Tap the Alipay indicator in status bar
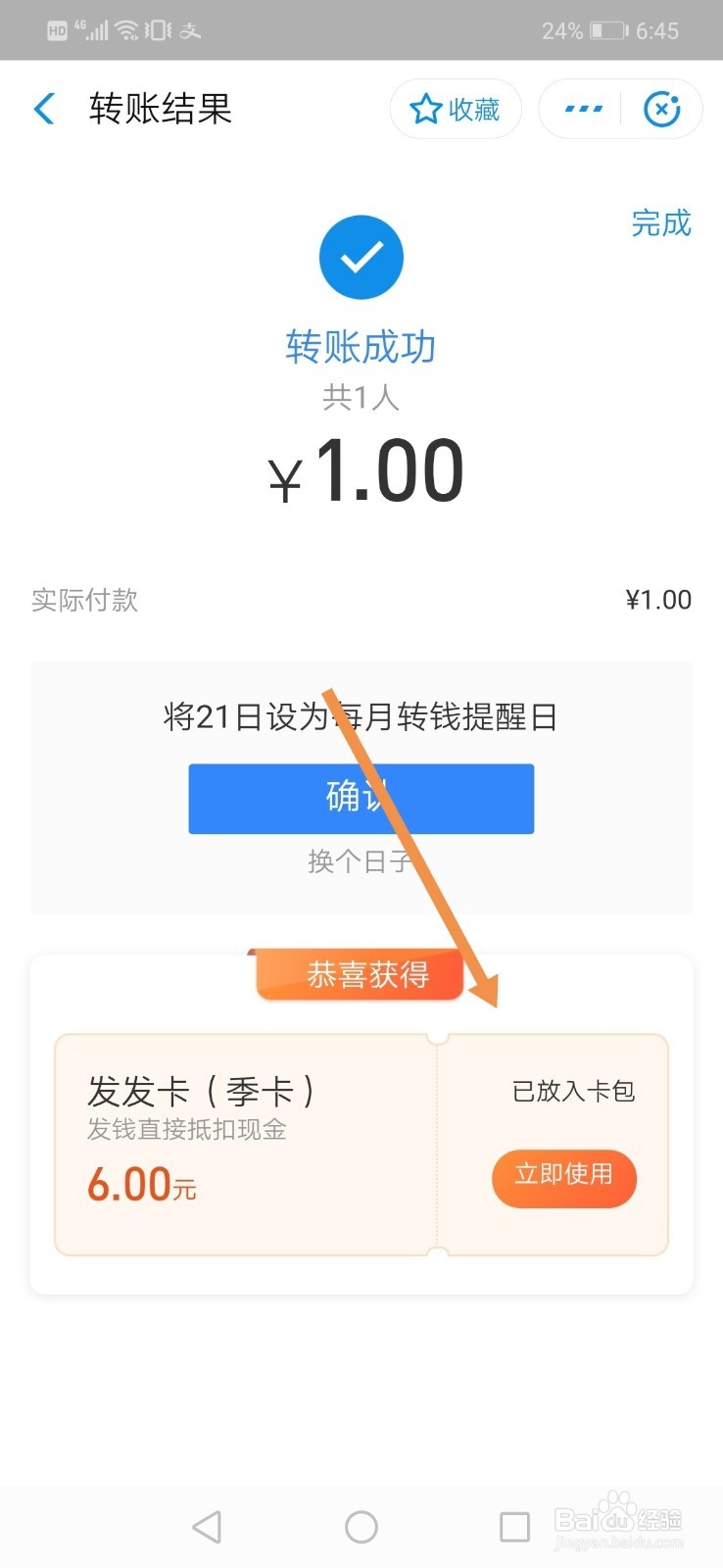 (187, 29)
